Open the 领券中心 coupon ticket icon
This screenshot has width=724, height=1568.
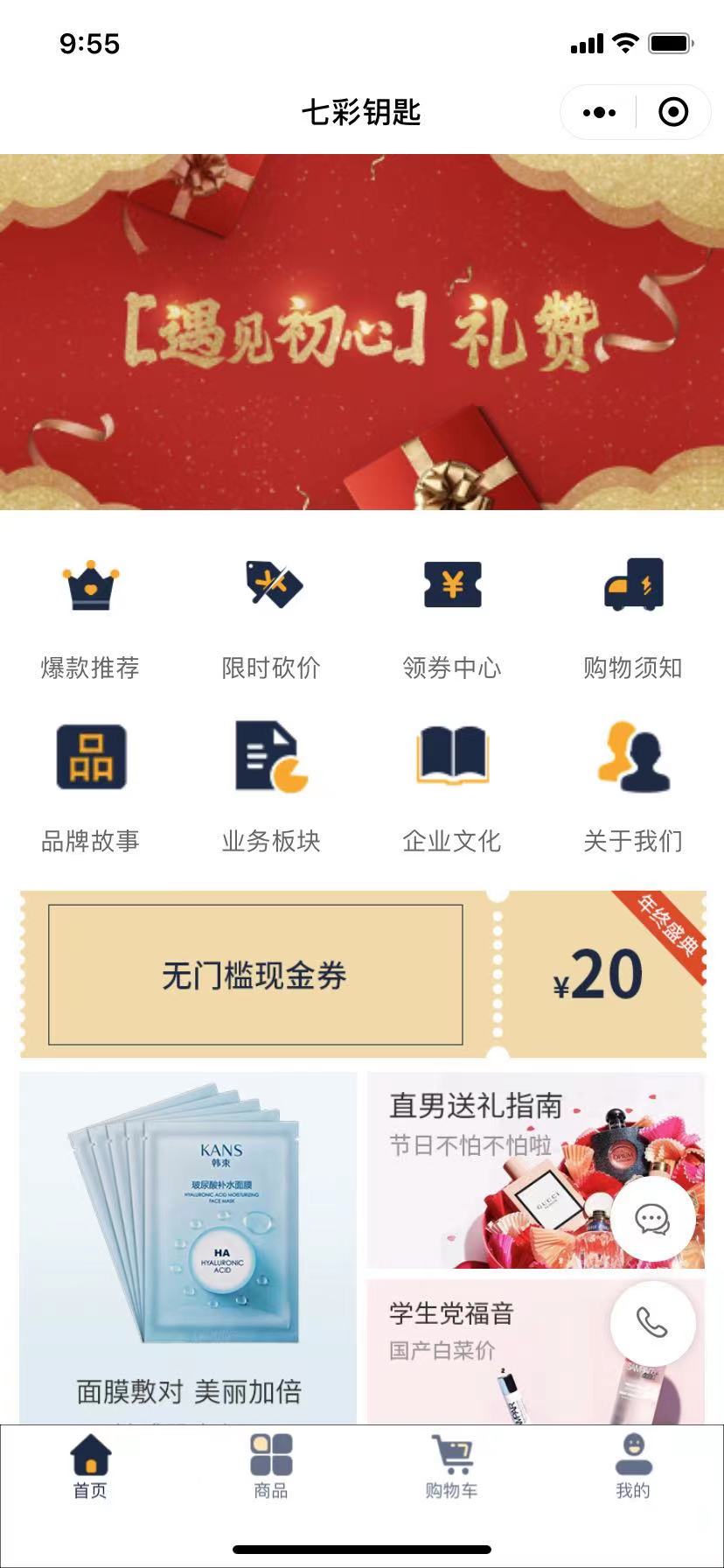(x=452, y=586)
